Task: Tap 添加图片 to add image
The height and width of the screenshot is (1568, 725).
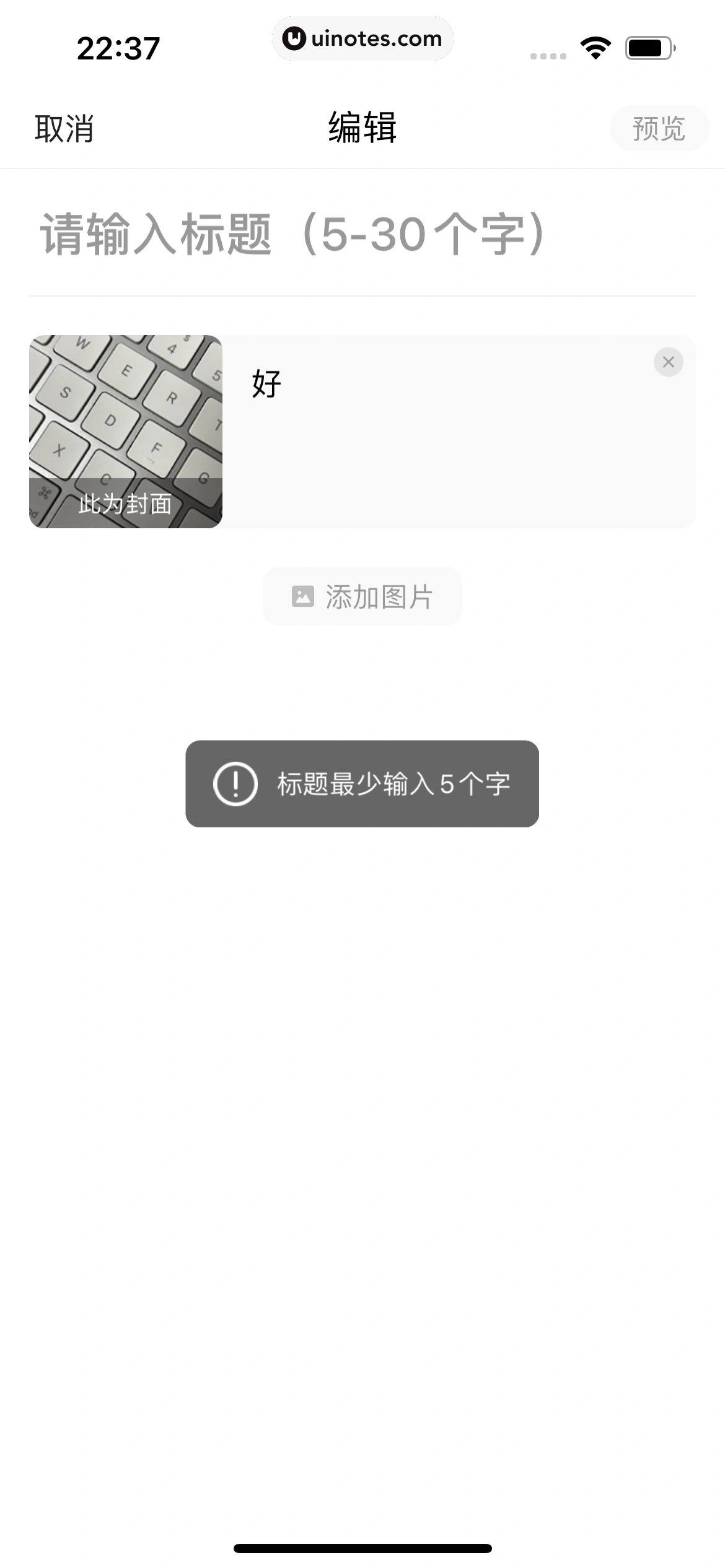Action: pyautogui.click(x=362, y=596)
